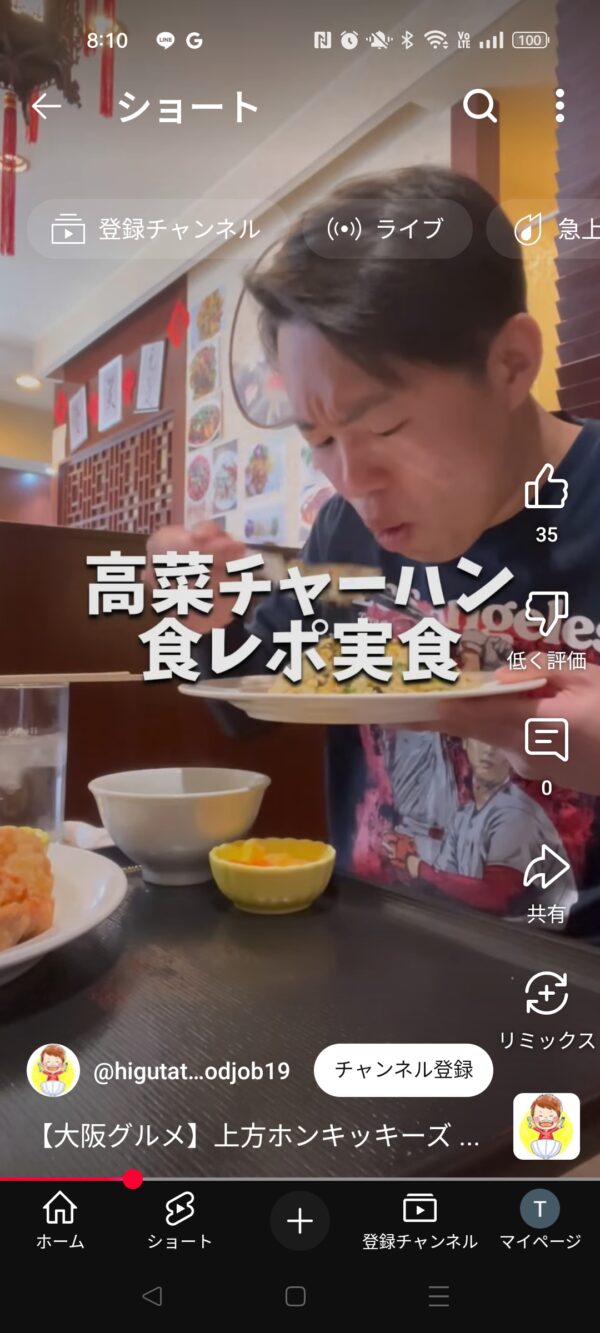
Task: Switch to the ホーム tab
Action: pyautogui.click(x=60, y=1221)
